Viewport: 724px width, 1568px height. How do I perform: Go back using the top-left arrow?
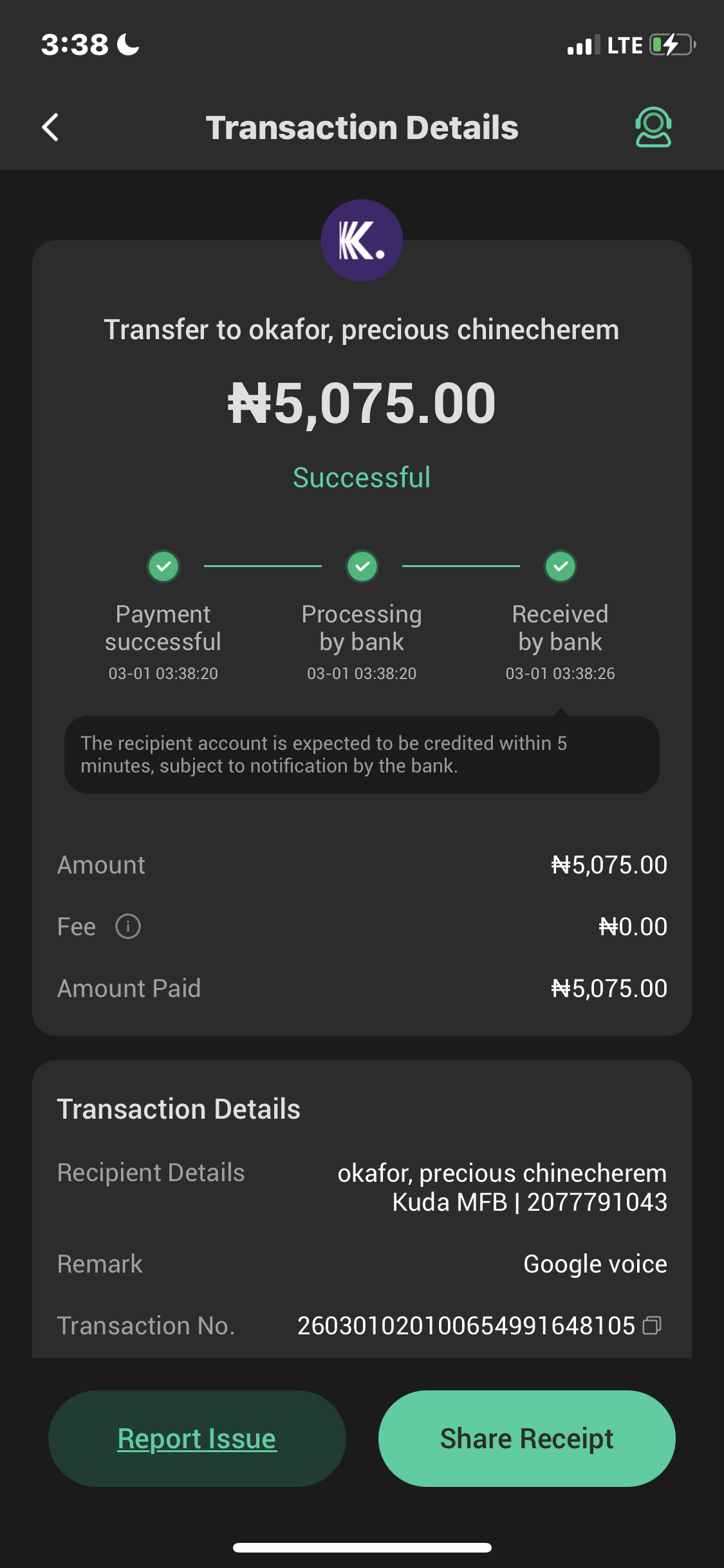pos(50,127)
